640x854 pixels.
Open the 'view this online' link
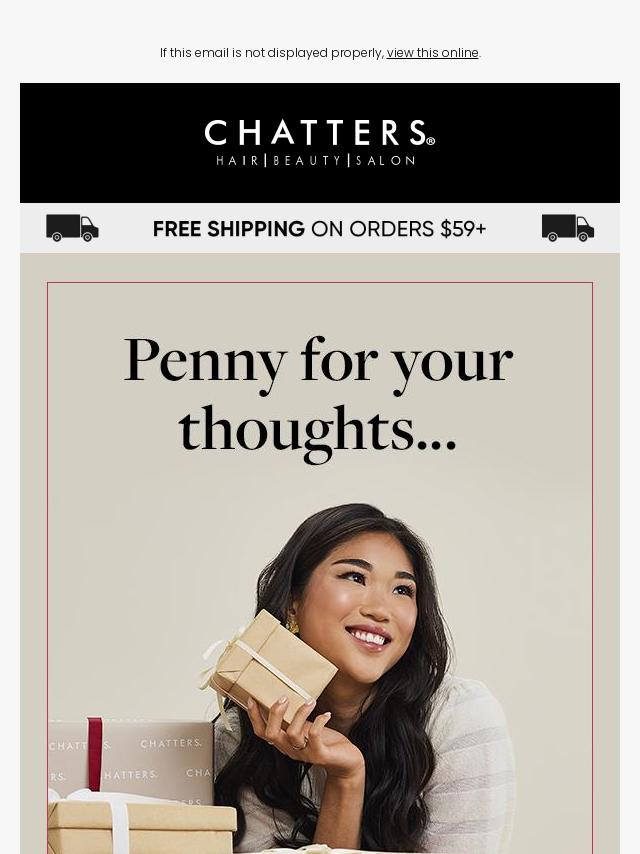coord(432,53)
